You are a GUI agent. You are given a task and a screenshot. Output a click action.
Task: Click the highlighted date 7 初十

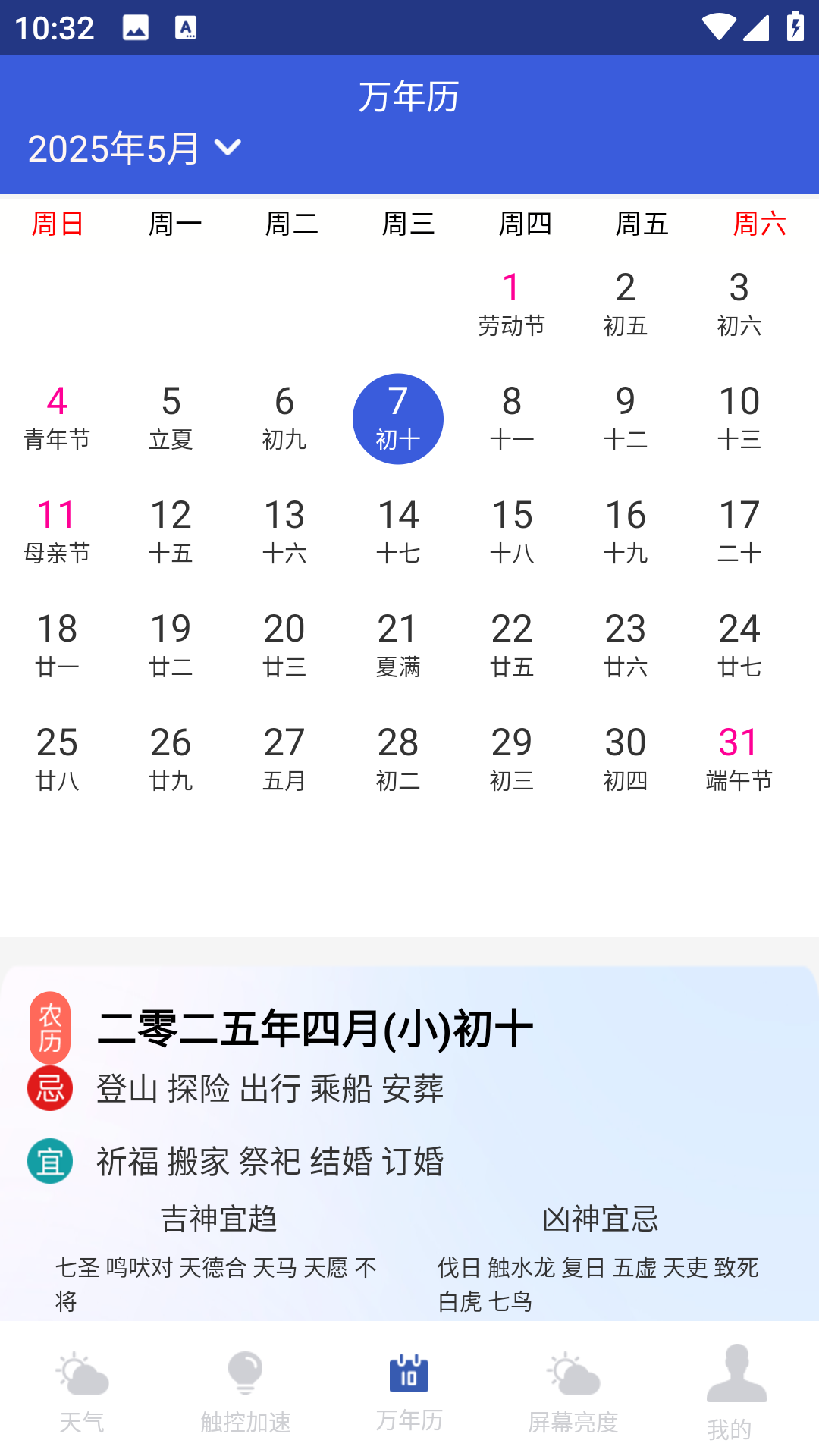click(397, 419)
